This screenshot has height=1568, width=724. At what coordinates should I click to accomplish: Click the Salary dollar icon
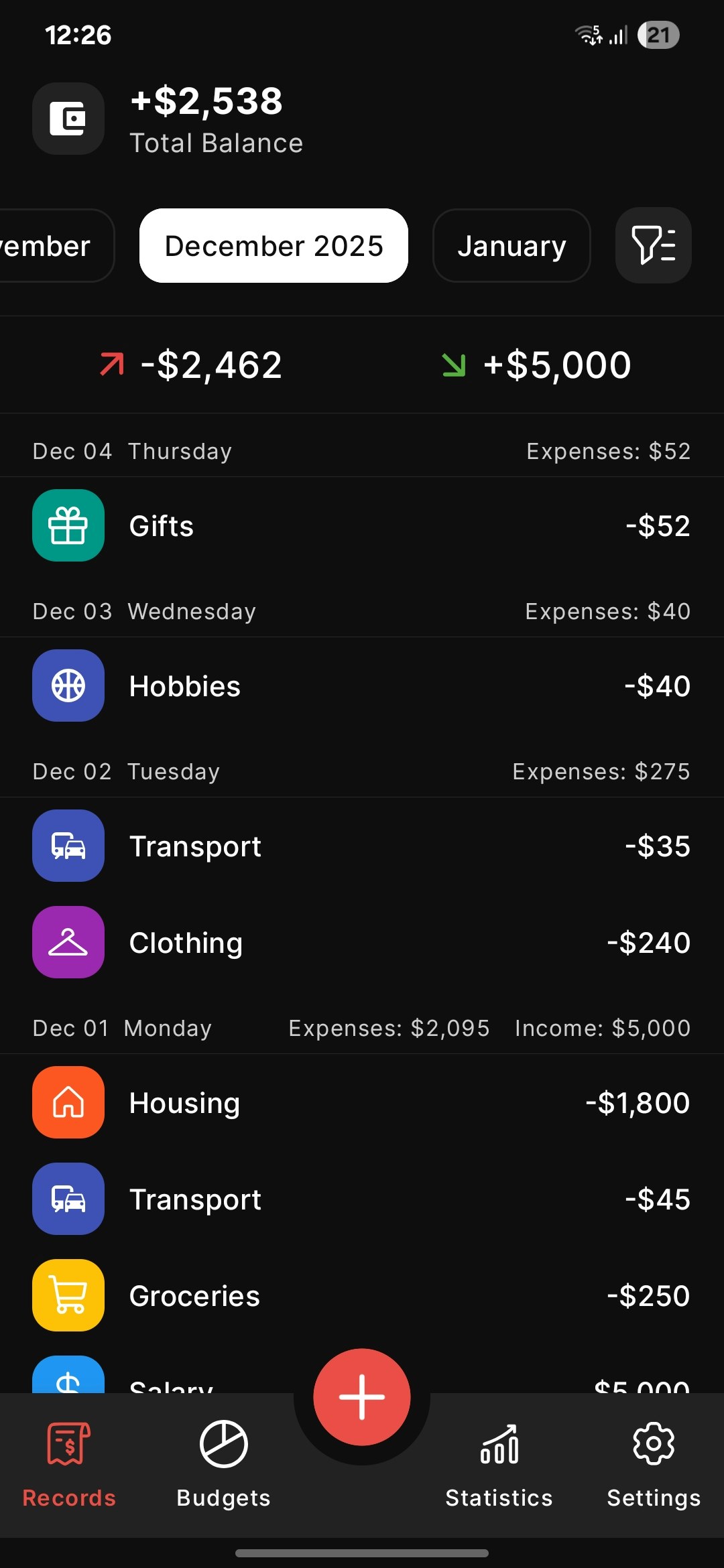68,1384
